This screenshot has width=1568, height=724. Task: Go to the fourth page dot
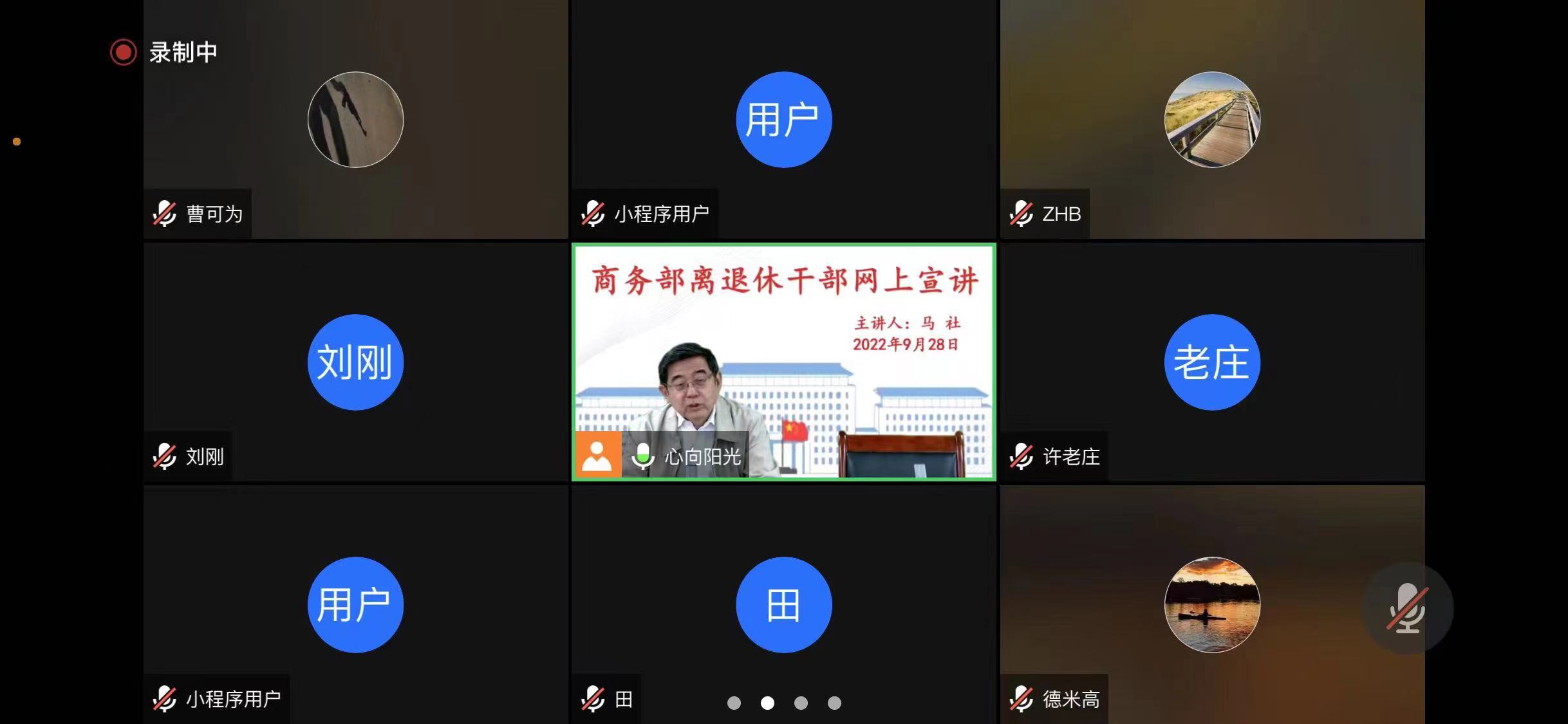[x=834, y=703]
